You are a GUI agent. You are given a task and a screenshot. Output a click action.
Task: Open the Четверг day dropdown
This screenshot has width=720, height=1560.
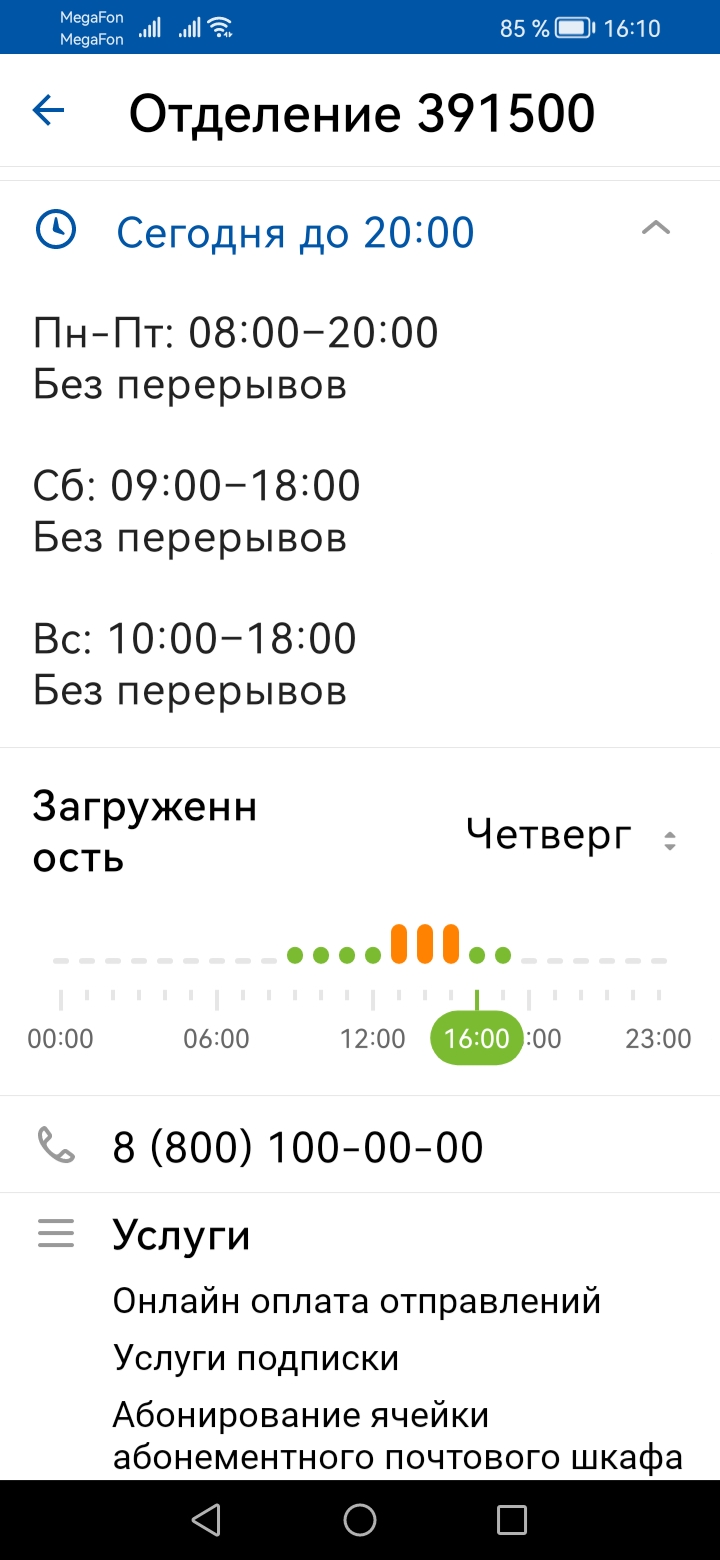pyautogui.click(x=571, y=835)
